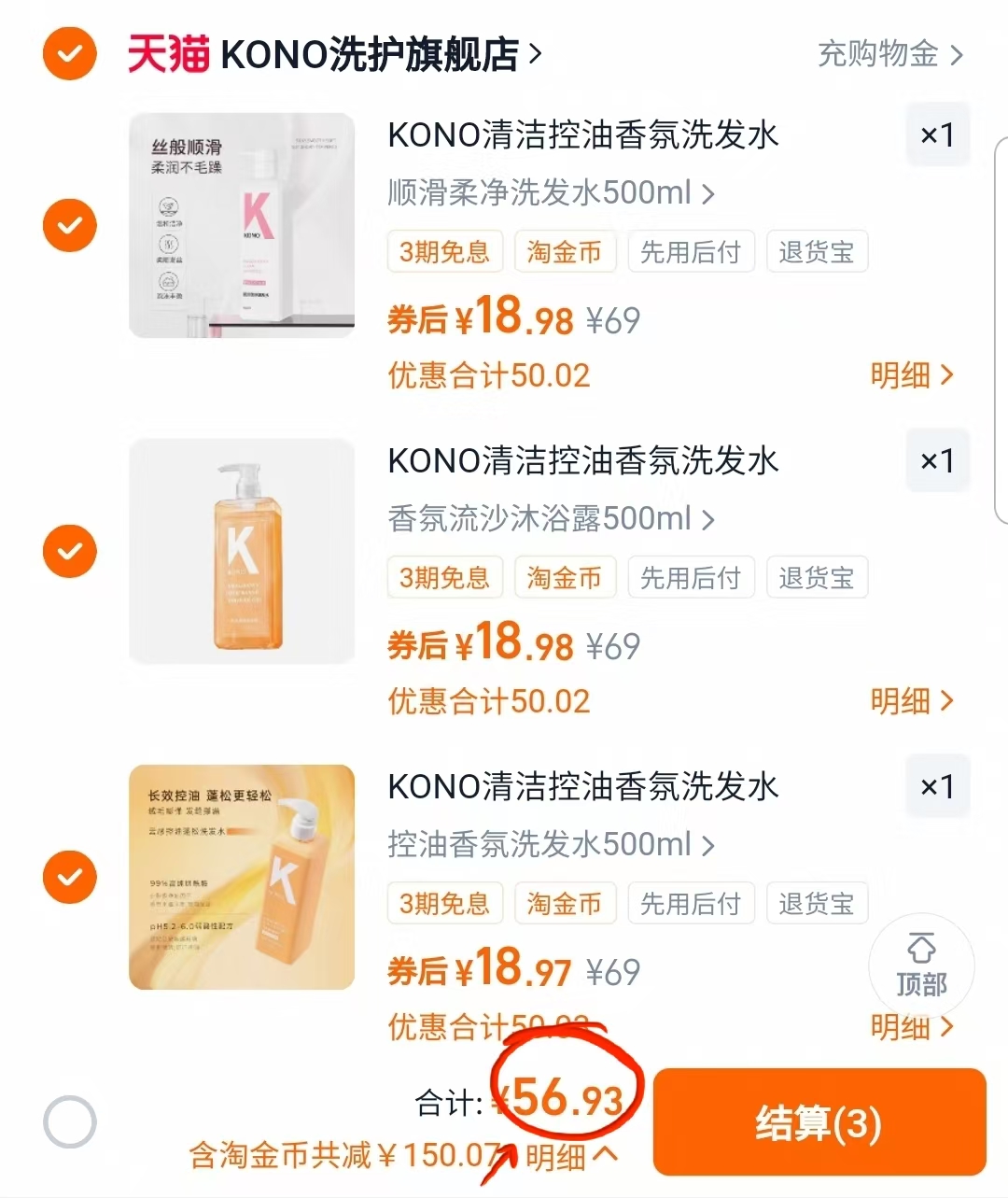
Task: Uncheck the first shampoo item's selection circle
Action: click(x=69, y=225)
